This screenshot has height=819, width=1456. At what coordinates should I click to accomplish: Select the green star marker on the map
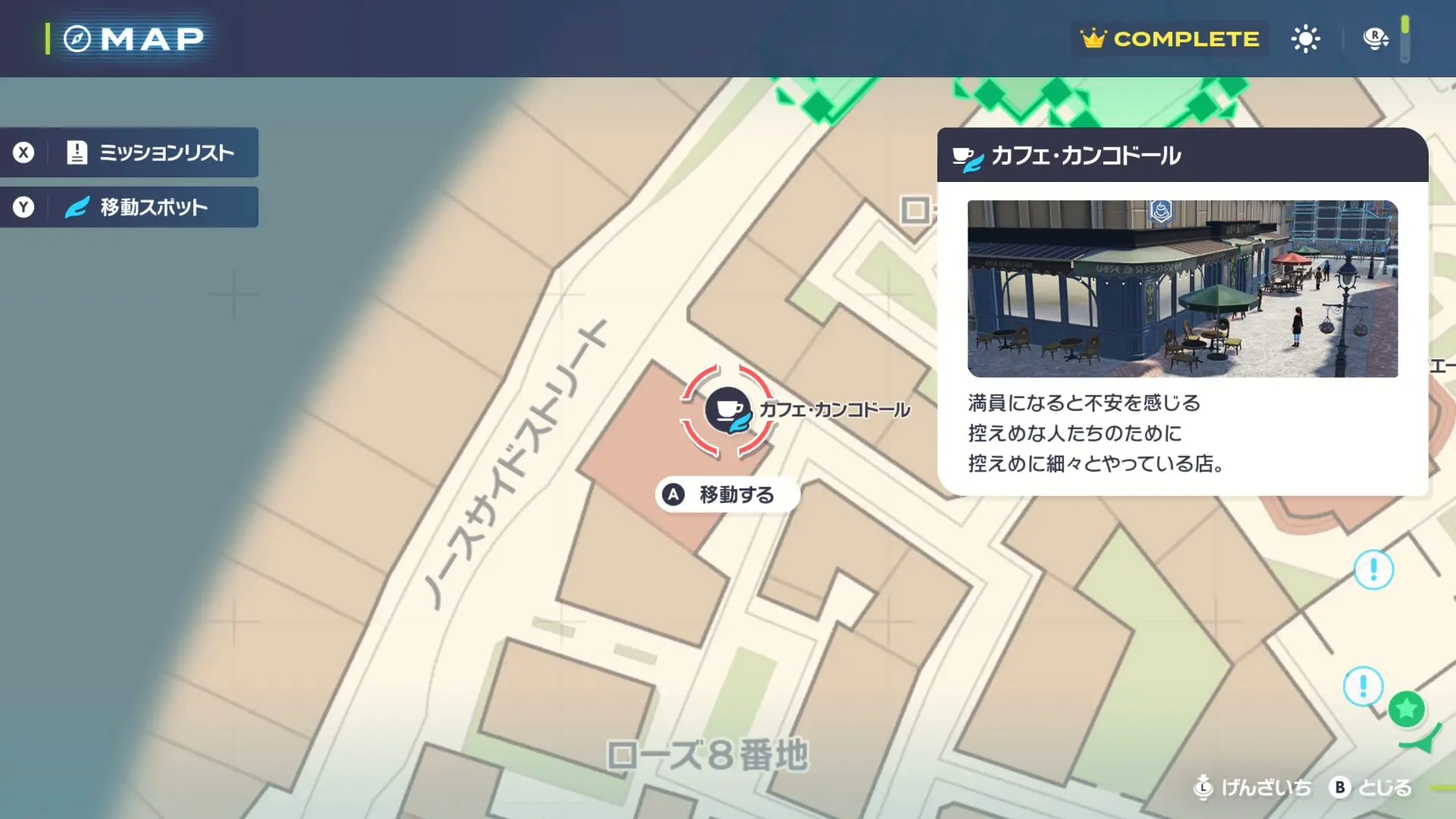[x=1407, y=709]
